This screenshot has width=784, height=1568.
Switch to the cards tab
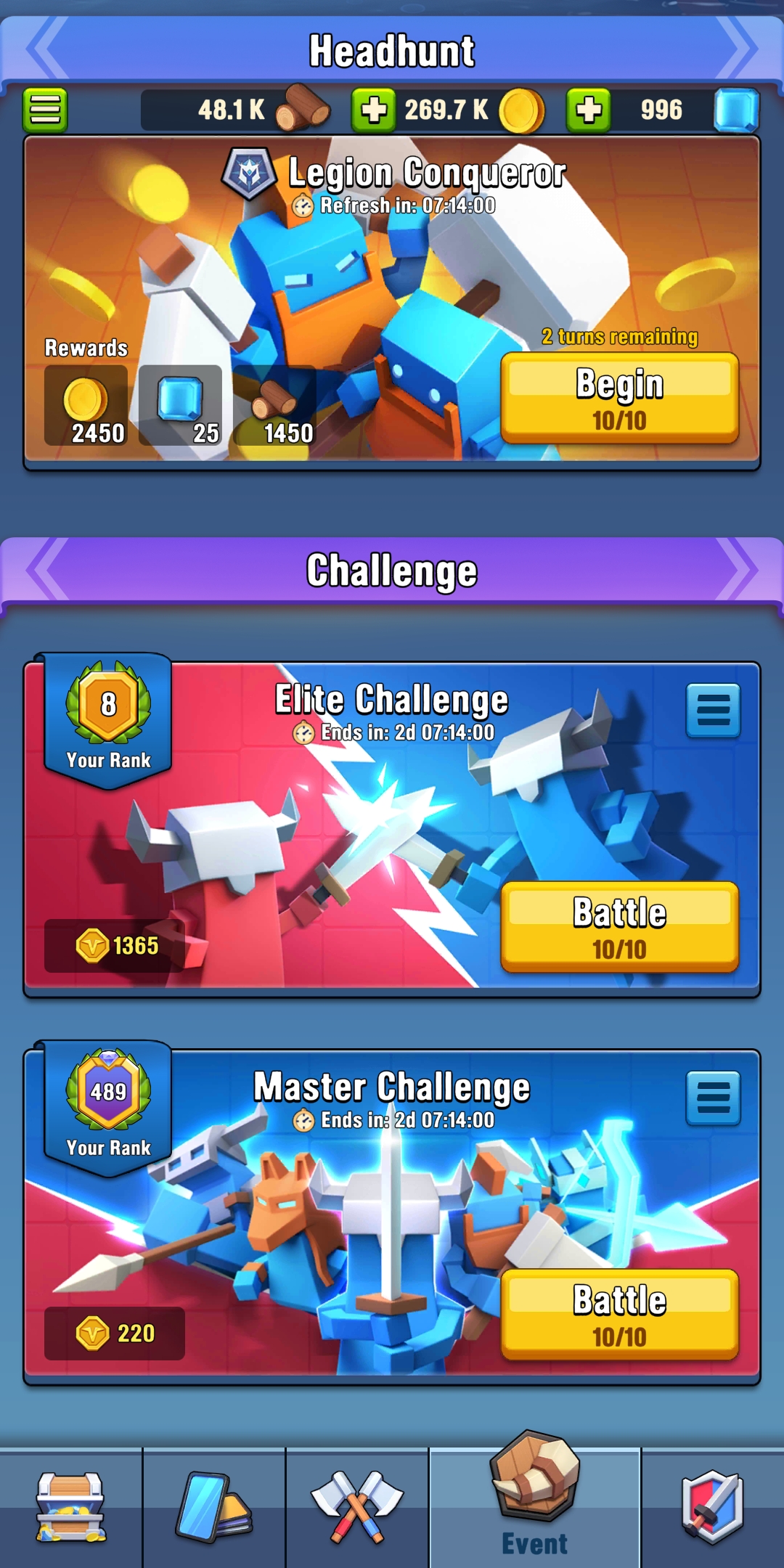click(214, 1507)
